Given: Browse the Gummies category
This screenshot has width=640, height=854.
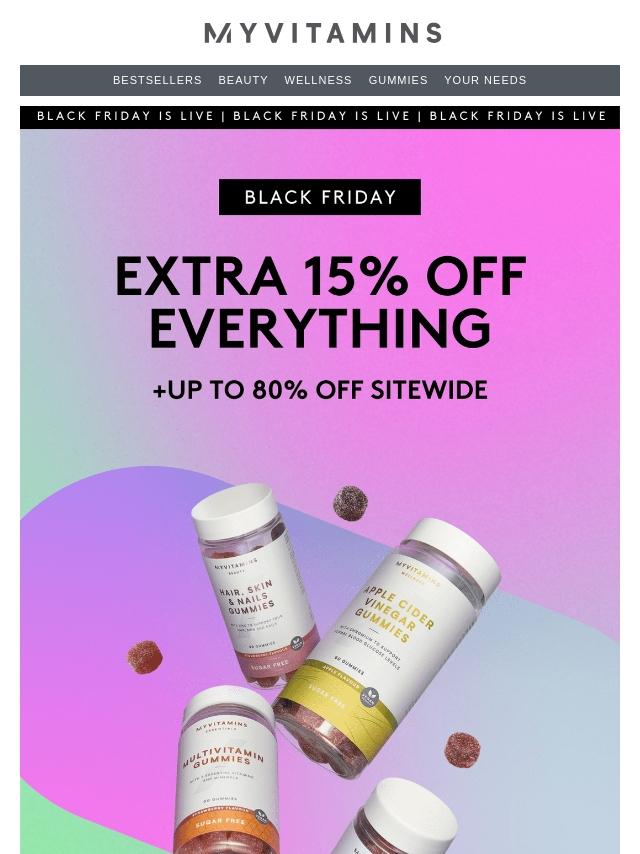Looking at the screenshot, I should (x=398, y=80).
